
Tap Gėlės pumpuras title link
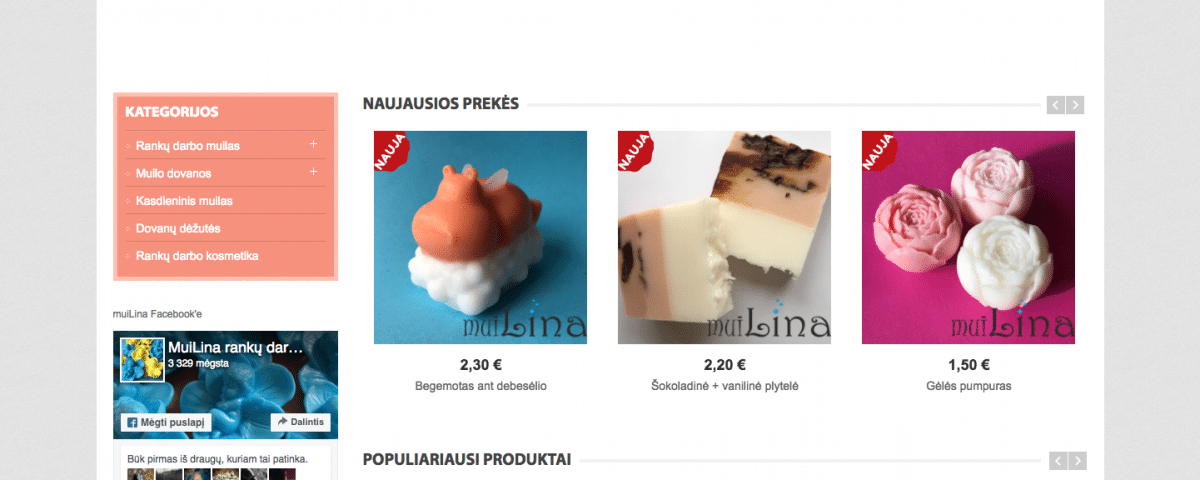(x=968, y=386)
